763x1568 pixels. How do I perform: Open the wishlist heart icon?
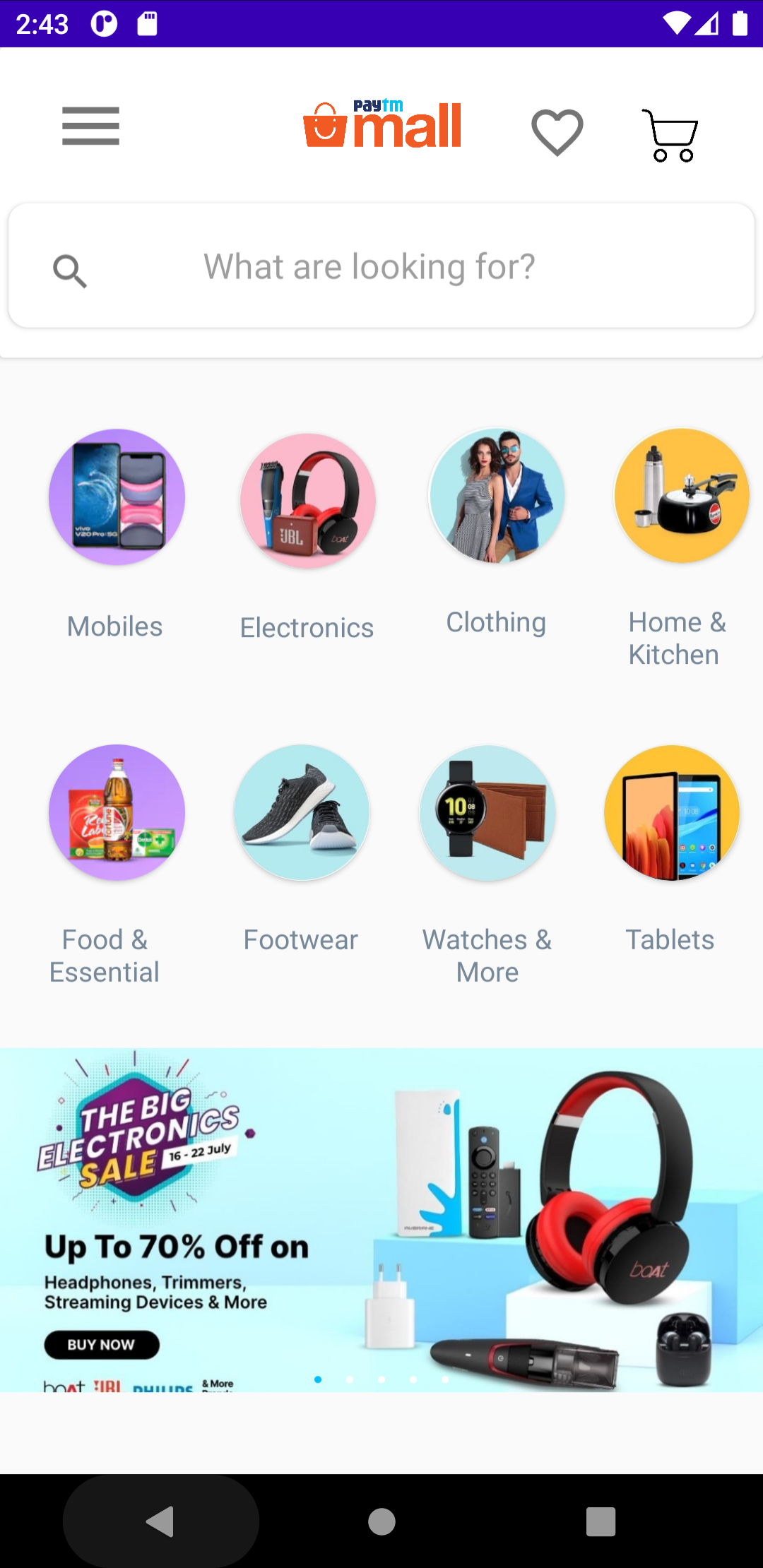point(557,132)
